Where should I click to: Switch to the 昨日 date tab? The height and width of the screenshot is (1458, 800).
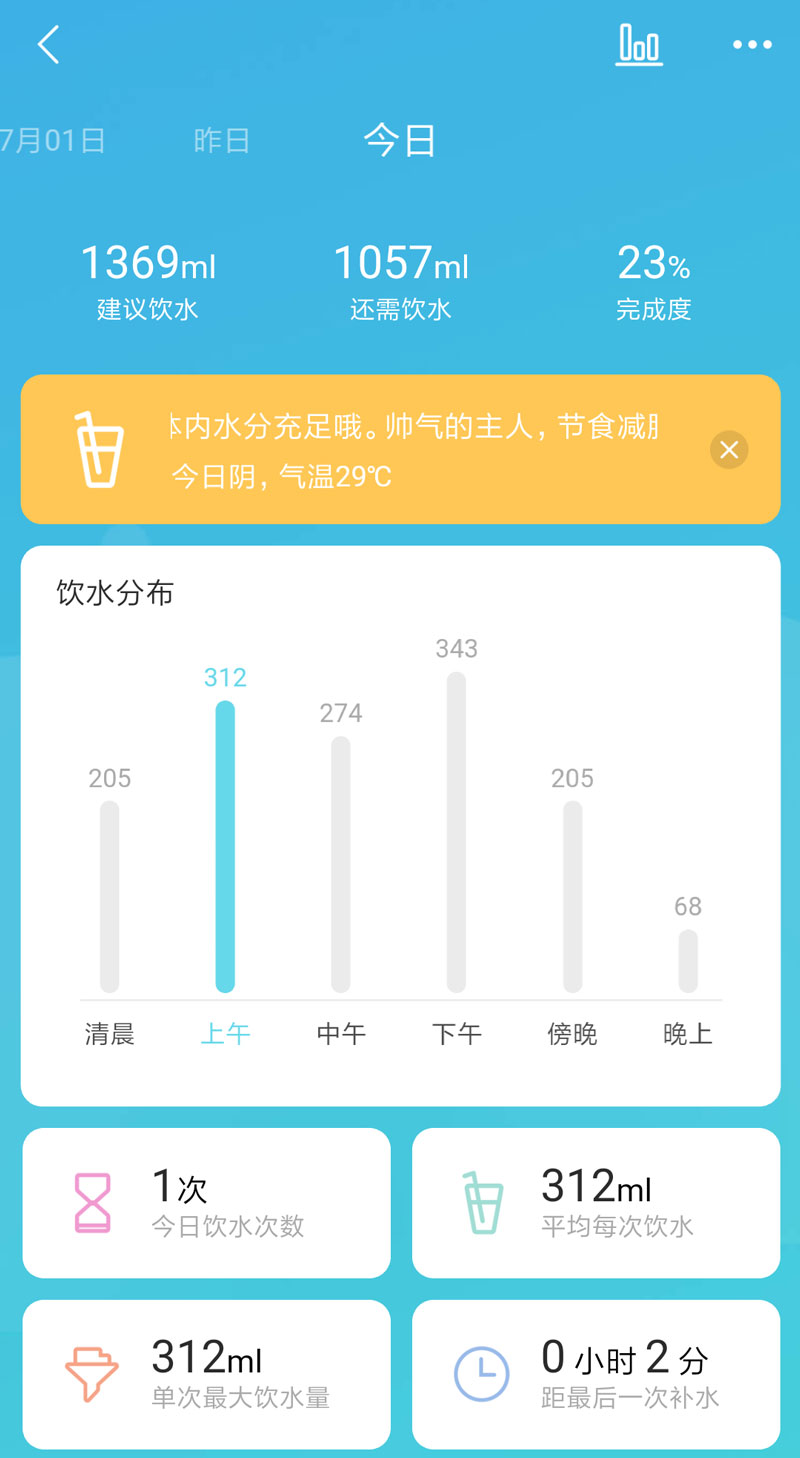tap(222, 140)
